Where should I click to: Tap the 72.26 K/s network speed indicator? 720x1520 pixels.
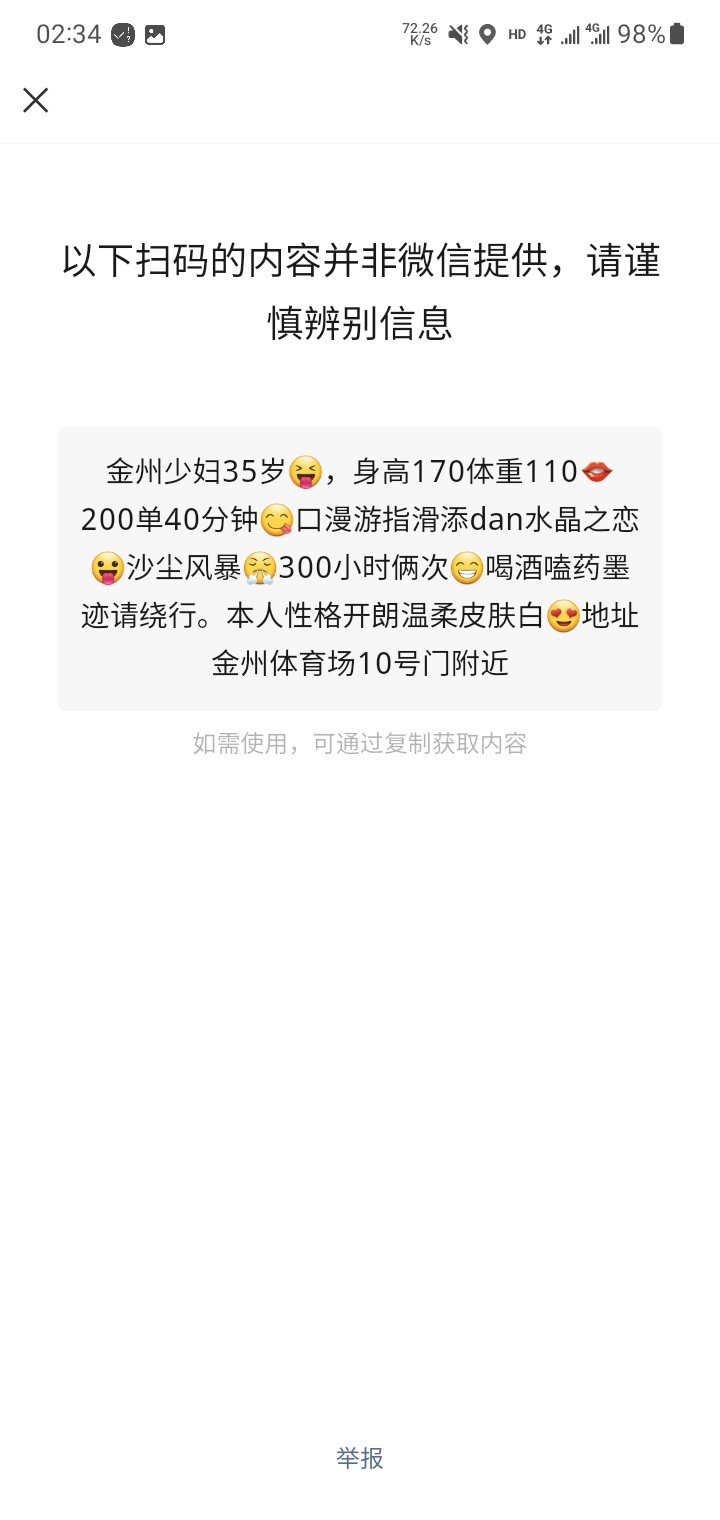pyautogui.click(x=416, y=33)
